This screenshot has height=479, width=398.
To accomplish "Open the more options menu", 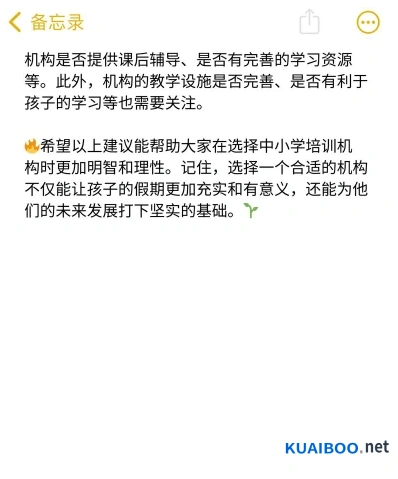I will [x=368, y=22].
